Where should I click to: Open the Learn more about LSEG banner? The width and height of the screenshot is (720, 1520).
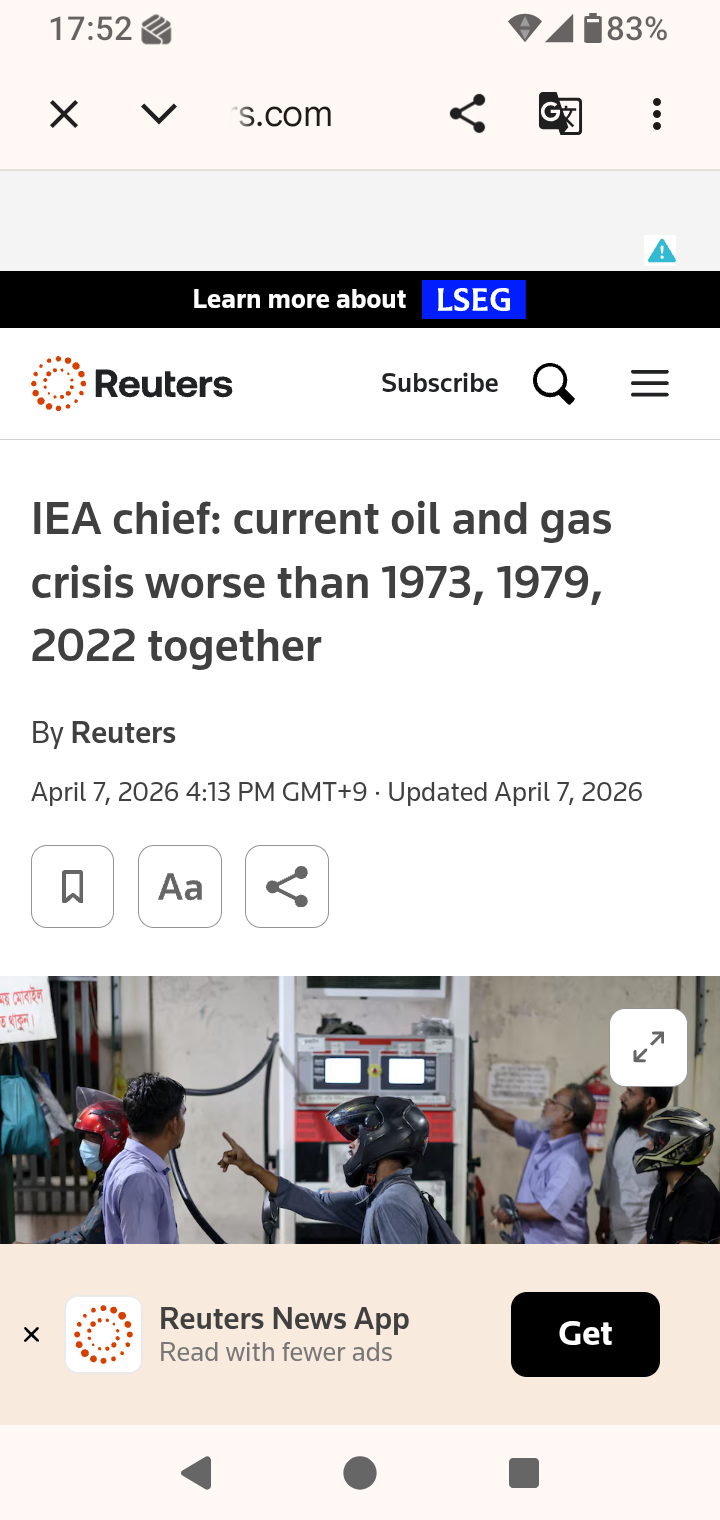pos(359,299)
